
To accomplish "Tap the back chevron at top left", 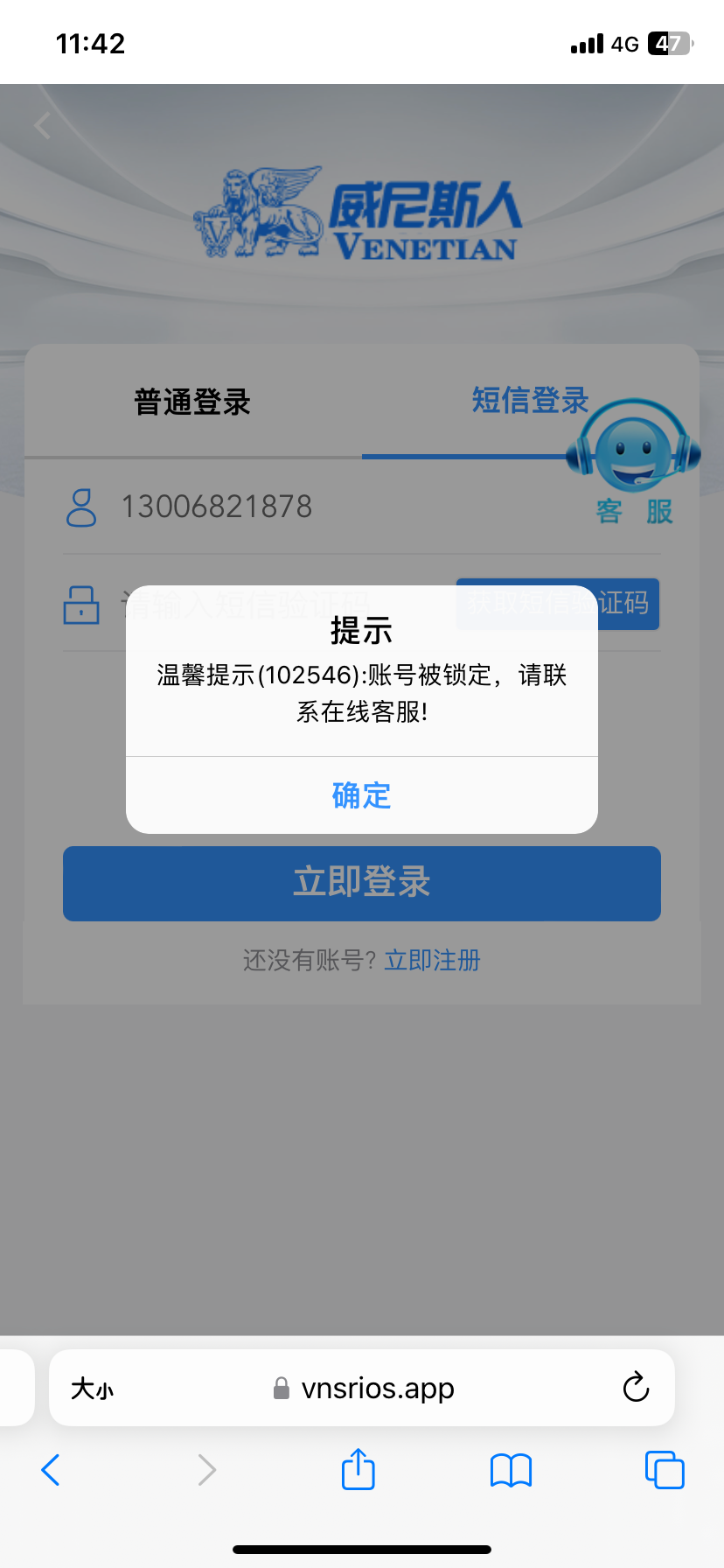I will click(x=42, y=125).
